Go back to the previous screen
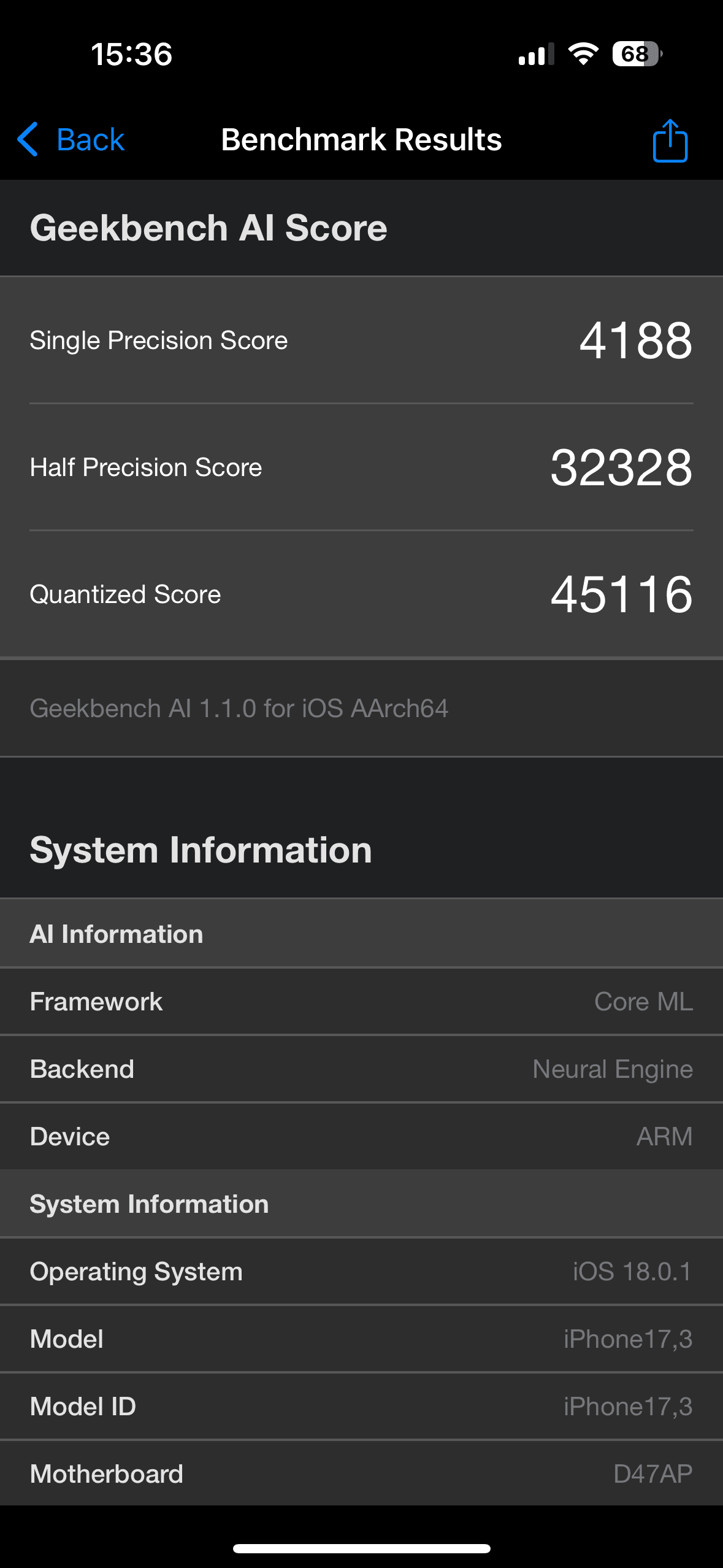Viewport: 723px width, 1568px height. point(71,140)
